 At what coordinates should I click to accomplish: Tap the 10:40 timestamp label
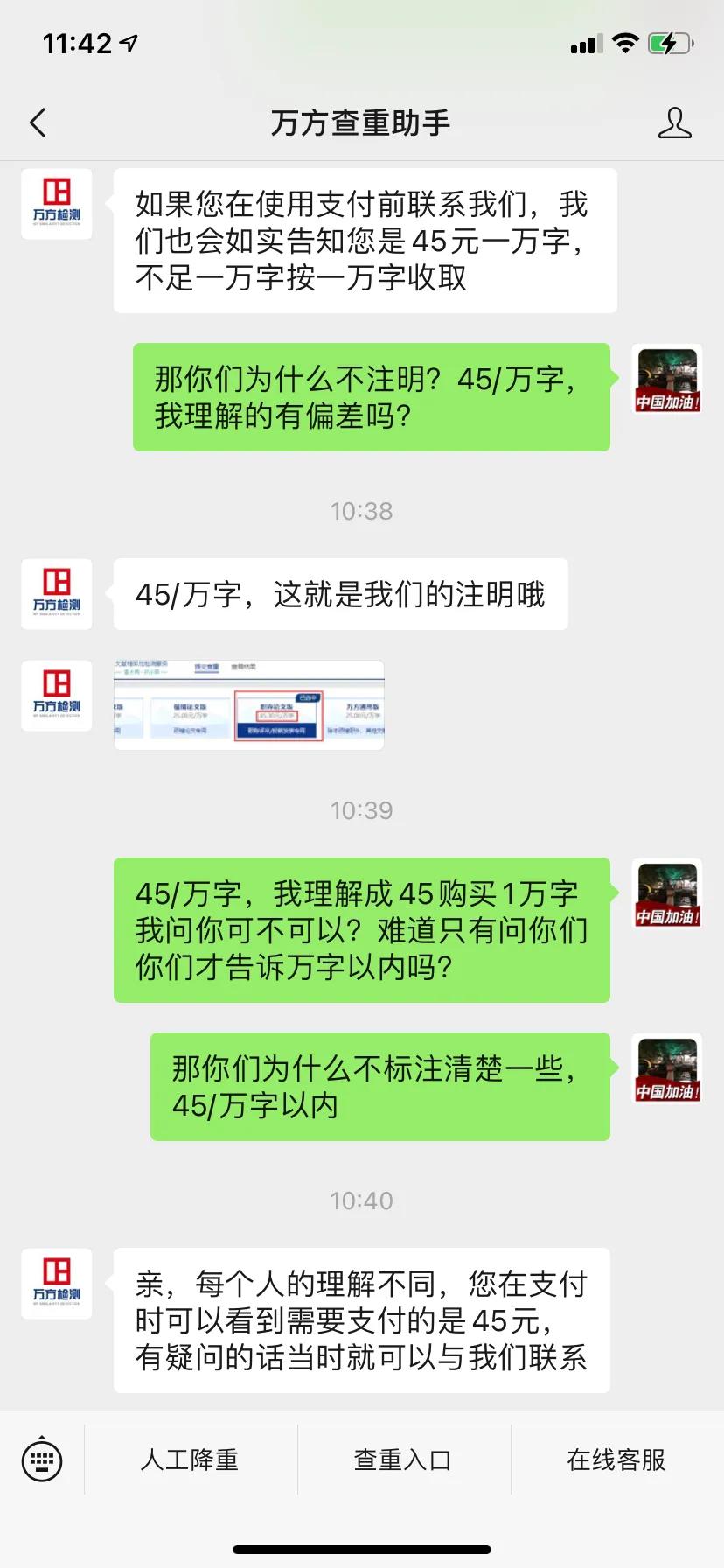(x=362, y=1200)
